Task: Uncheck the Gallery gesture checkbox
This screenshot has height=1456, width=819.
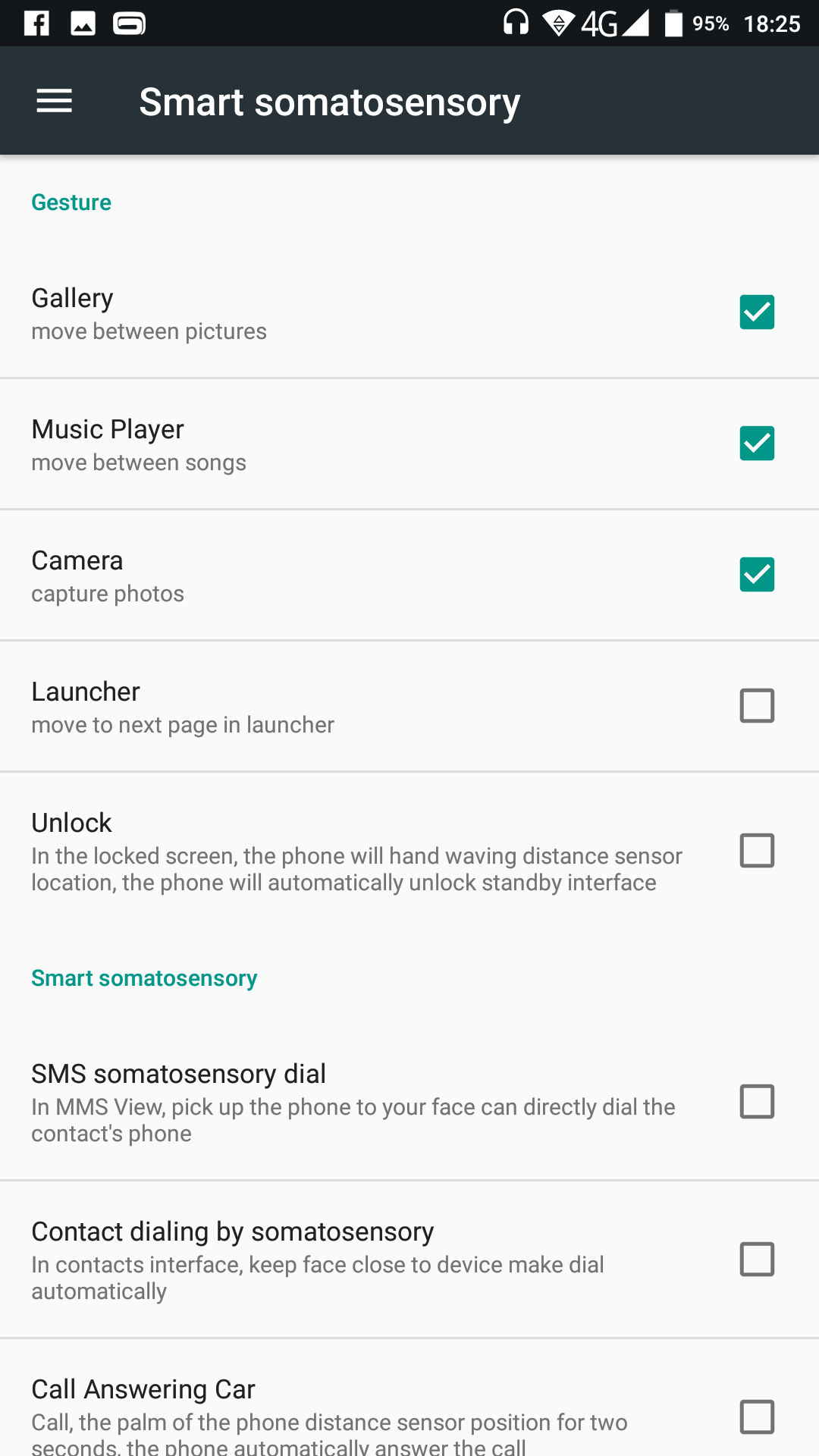Action: (x=757, y=312)
